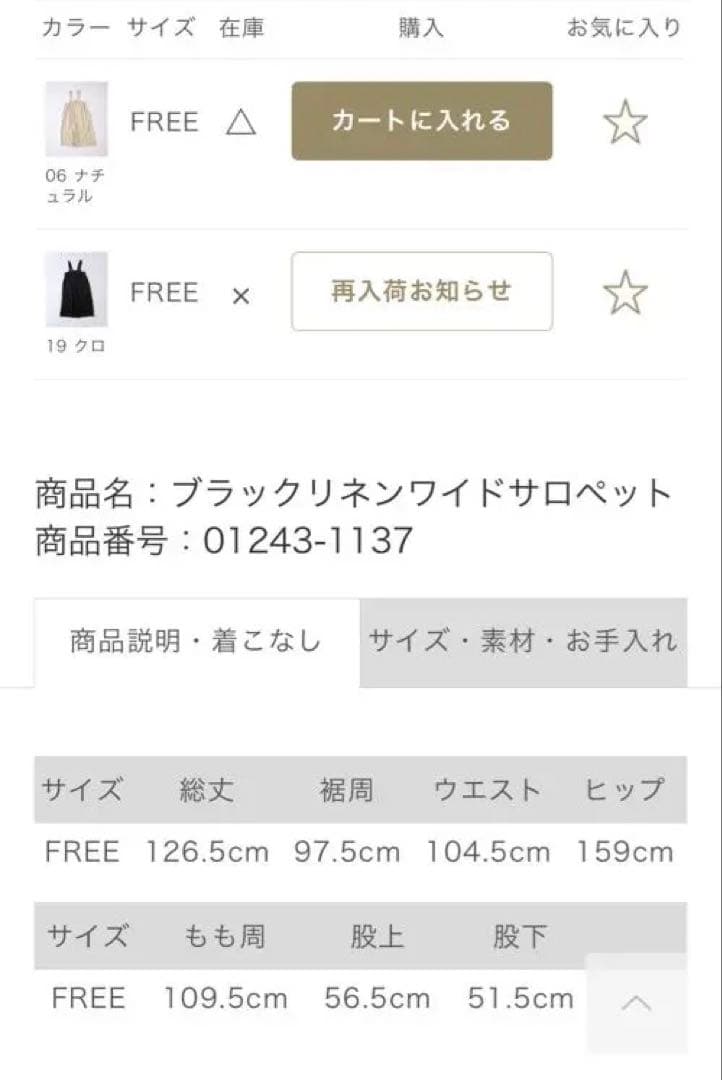Click the FREE size label for ナチュラル
This screenshot has width=722, height=1080.
[163, 121]
